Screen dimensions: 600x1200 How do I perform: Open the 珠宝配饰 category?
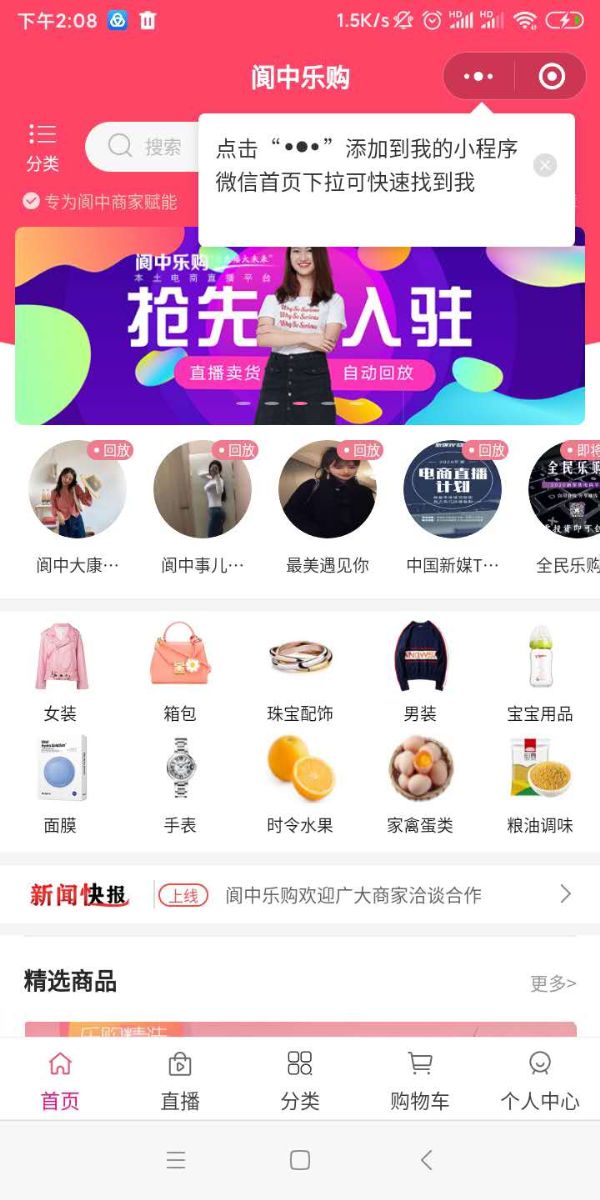[x=300, y=670]
